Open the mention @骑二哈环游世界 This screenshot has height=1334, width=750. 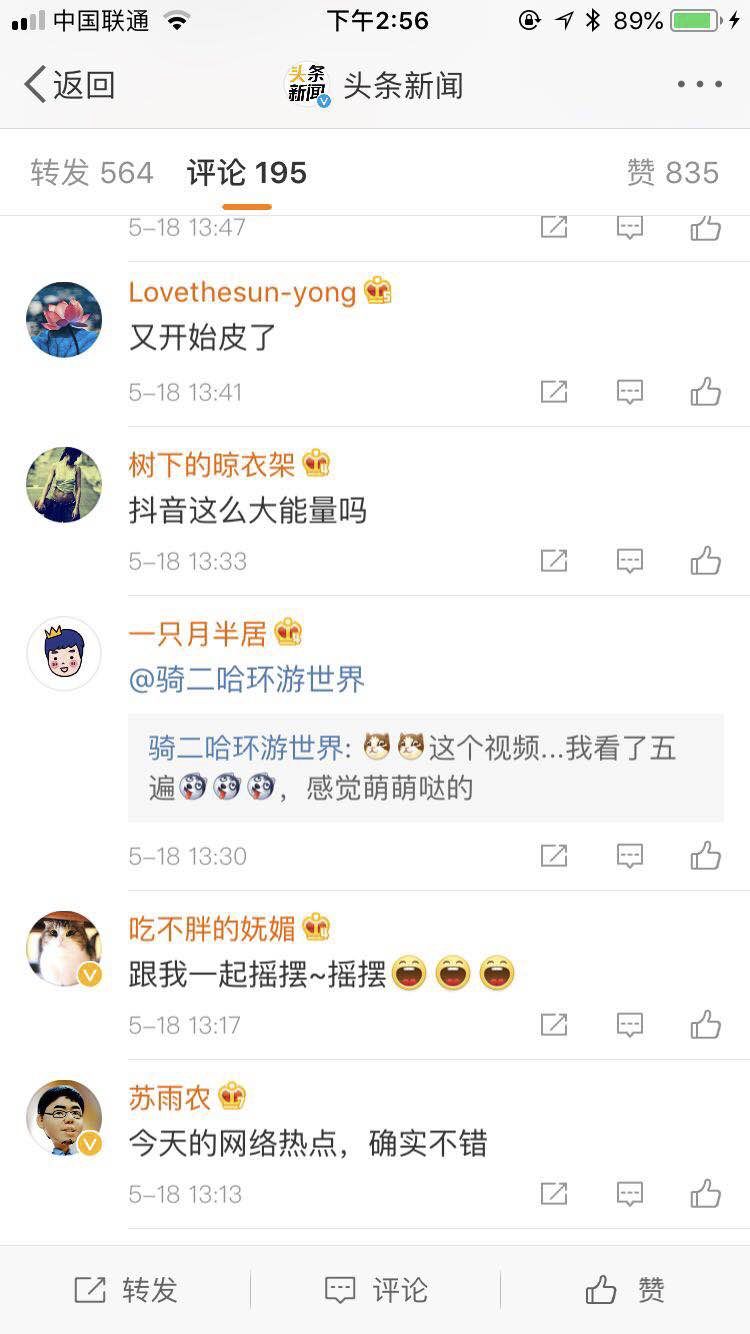pyautogui.click(x=247, y=680)
